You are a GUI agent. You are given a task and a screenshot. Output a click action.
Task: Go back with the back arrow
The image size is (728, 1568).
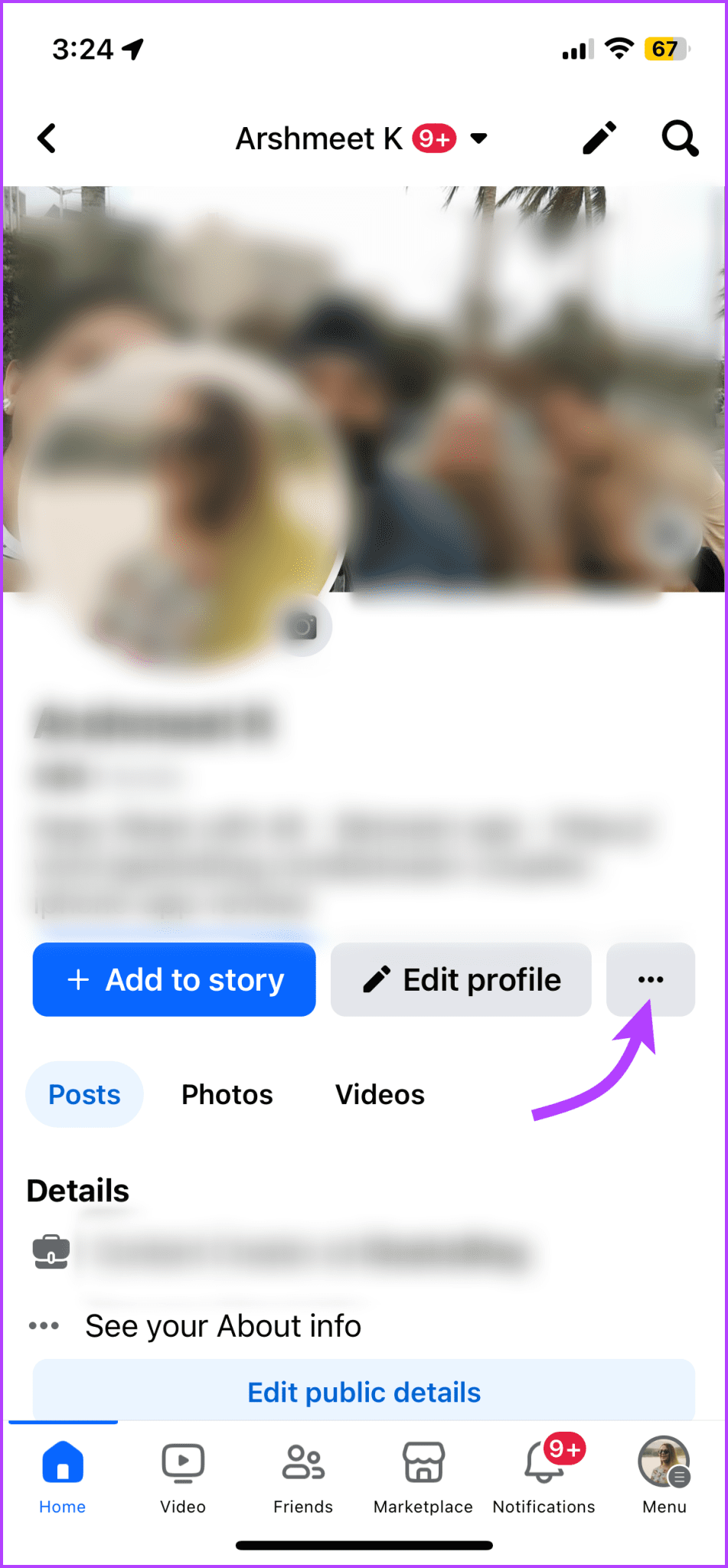[46, 138]
